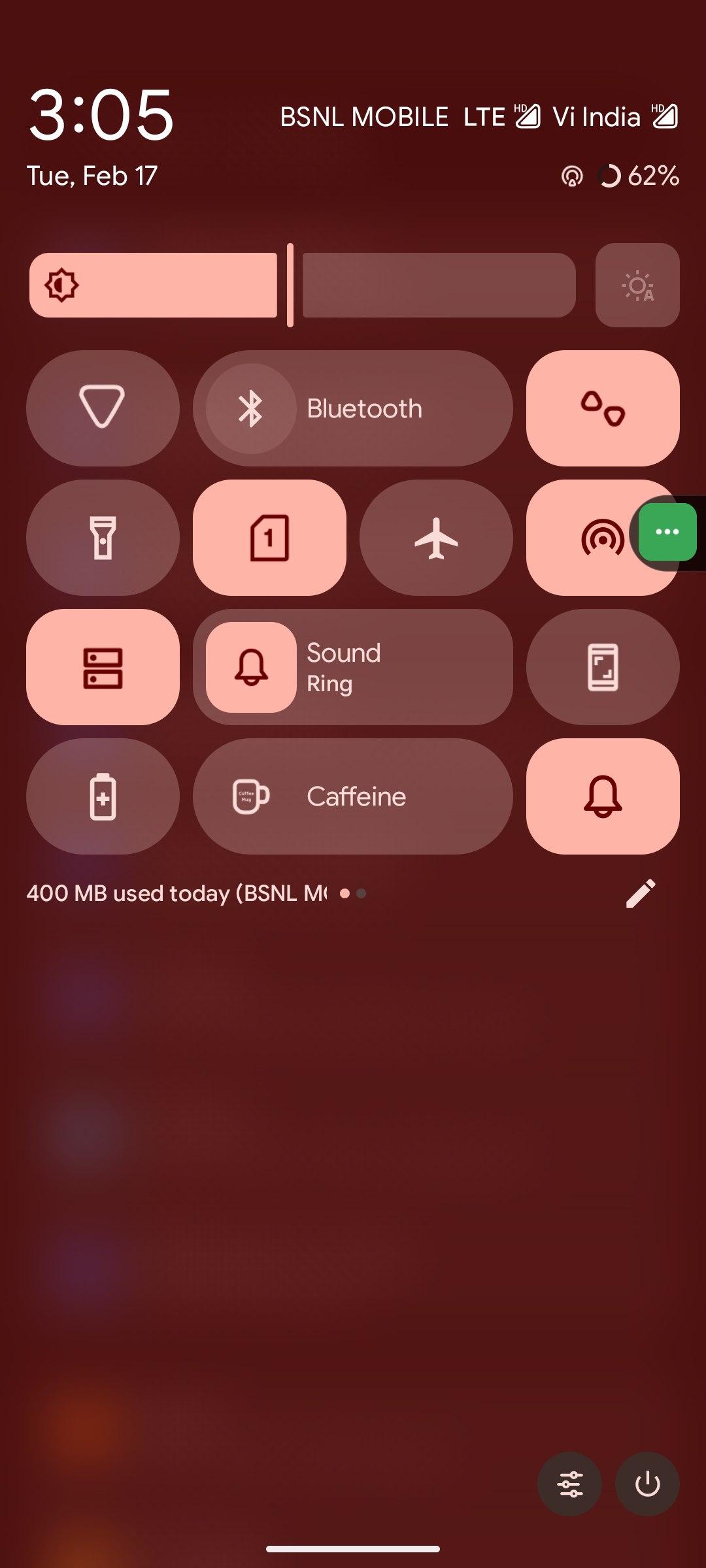Toggle the storage-style stacked tile
The width and height of the screenshot is (706, 1568).
tap(103, 667)
